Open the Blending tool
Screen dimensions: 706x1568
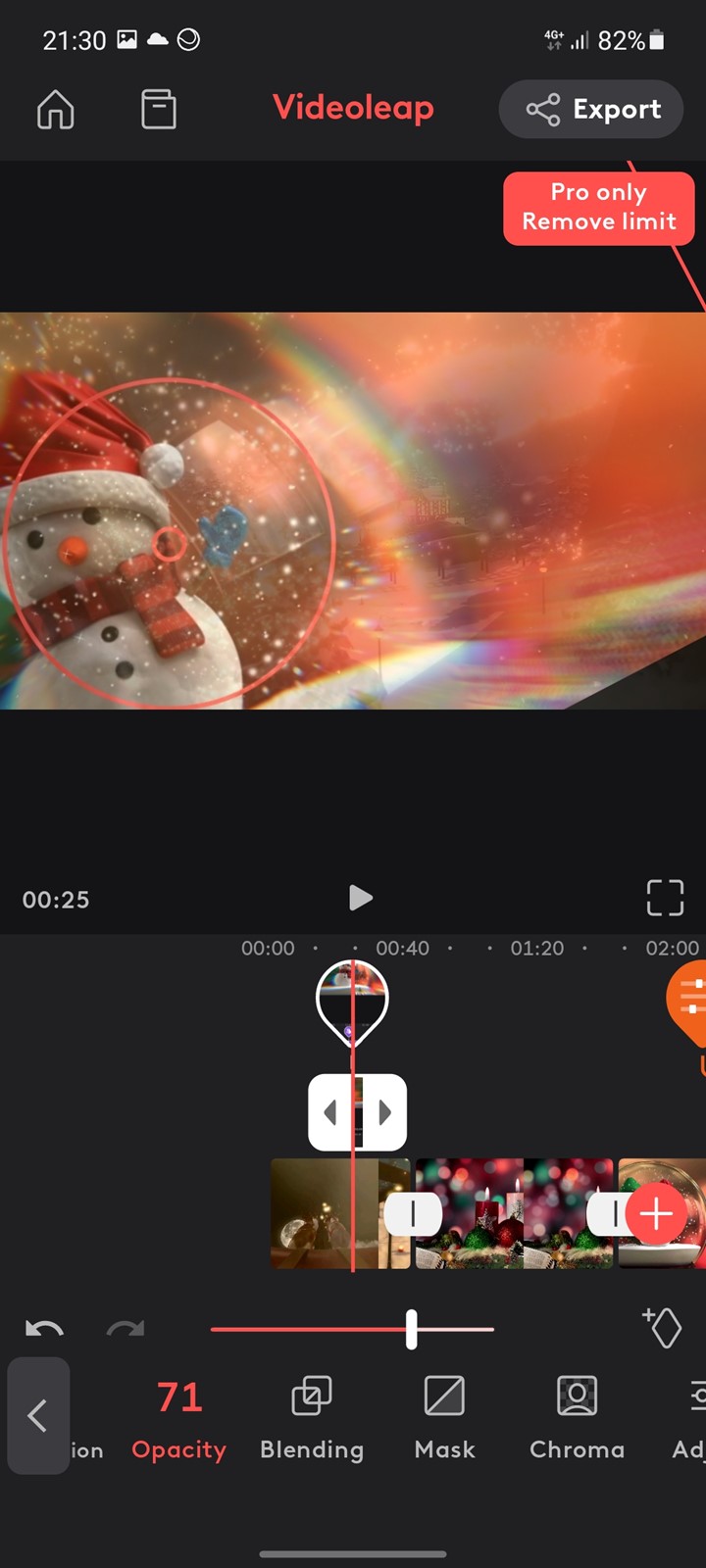[x=312, y=1420]
